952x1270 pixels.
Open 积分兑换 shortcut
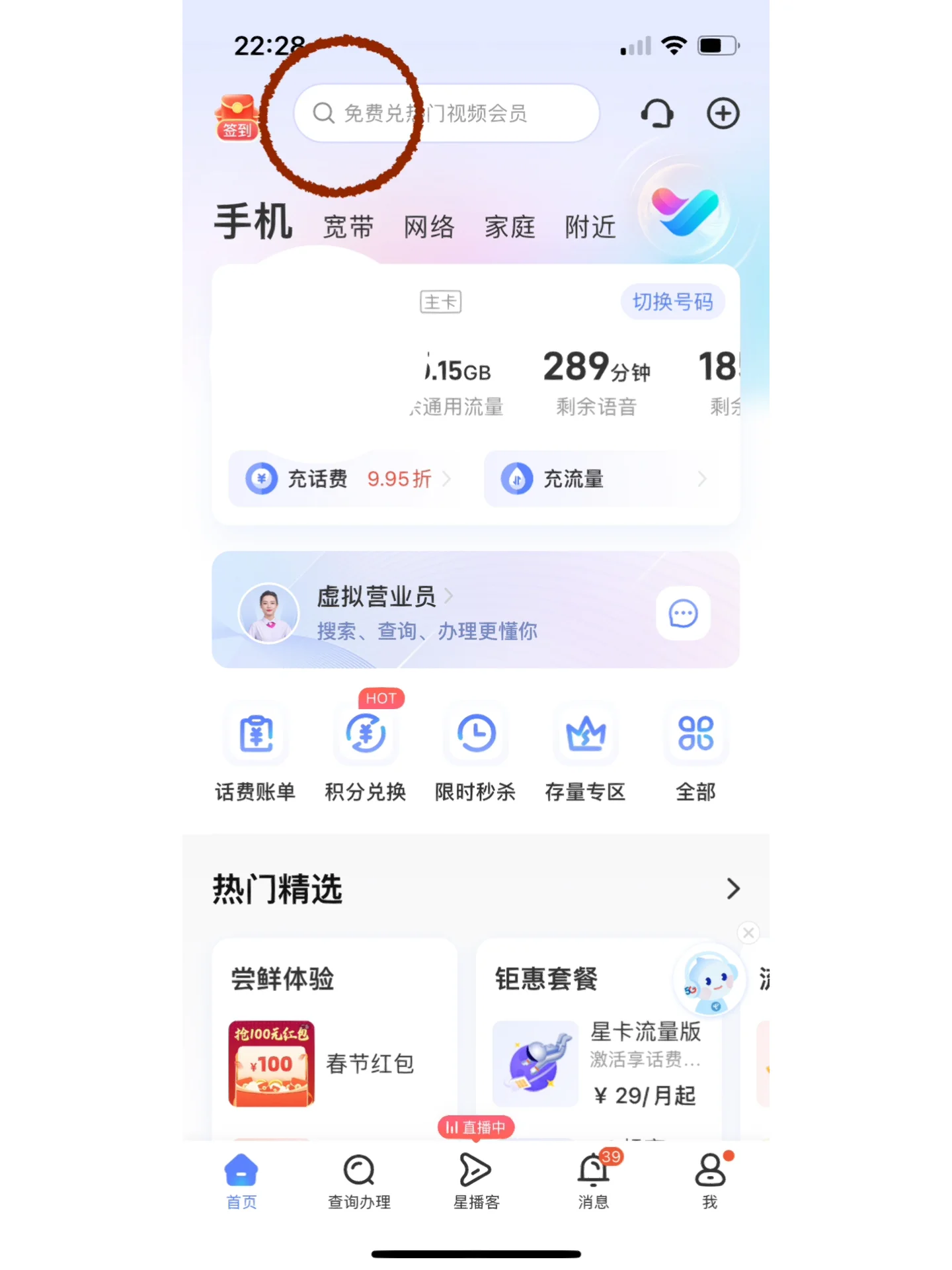click(366, 754)
